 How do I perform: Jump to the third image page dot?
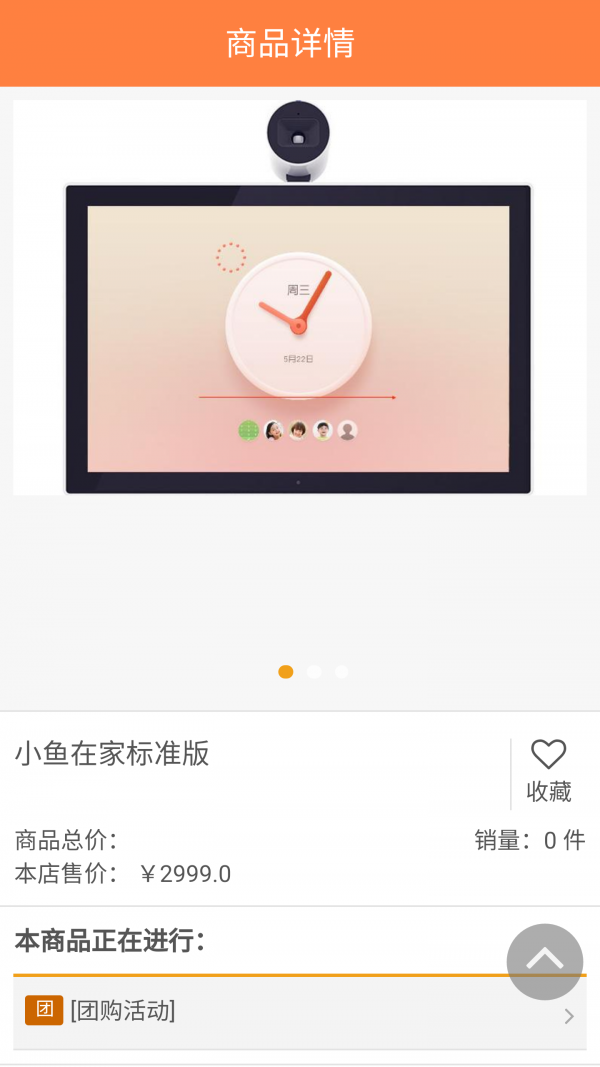(342, 671)
